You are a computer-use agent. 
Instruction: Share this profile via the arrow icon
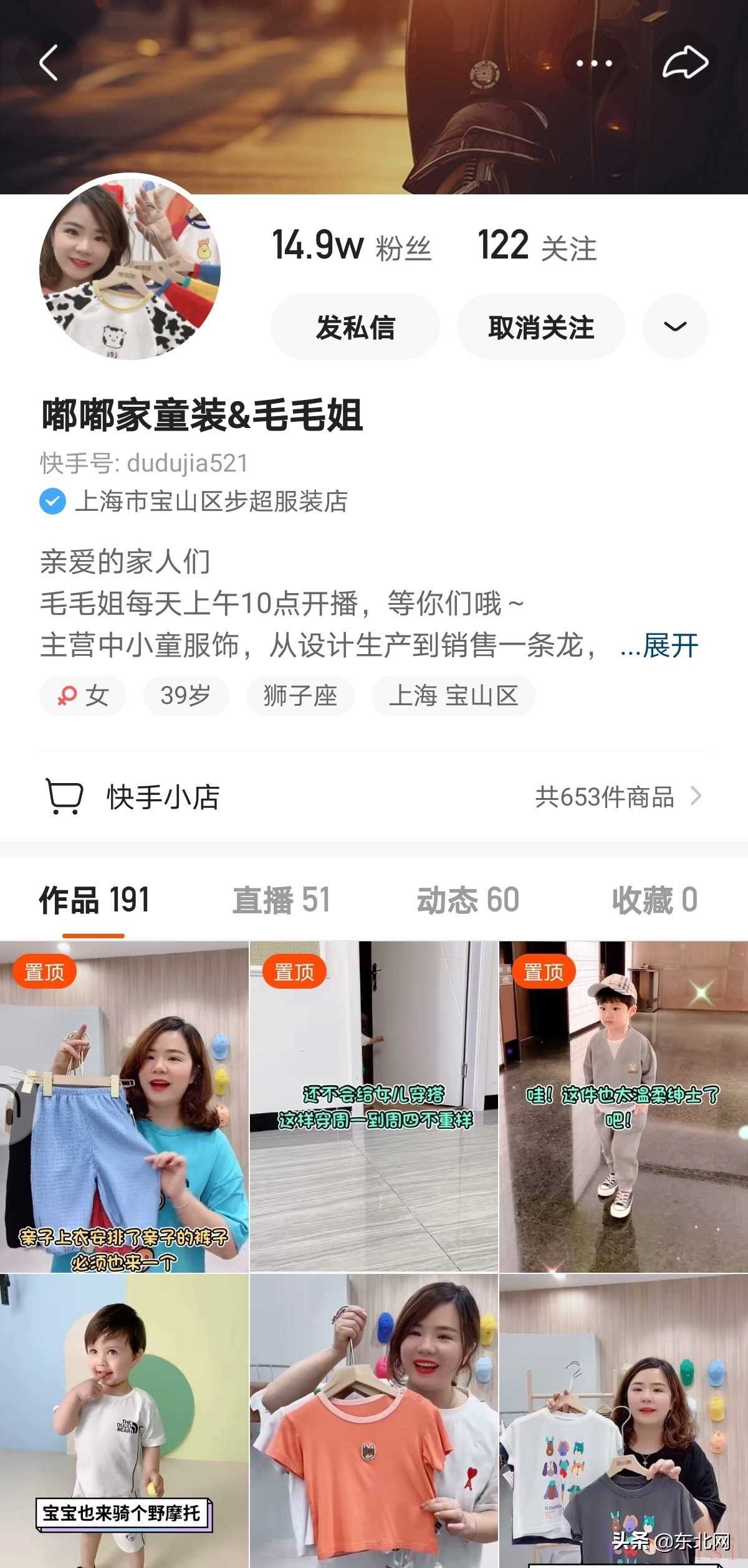click(685, 63)
